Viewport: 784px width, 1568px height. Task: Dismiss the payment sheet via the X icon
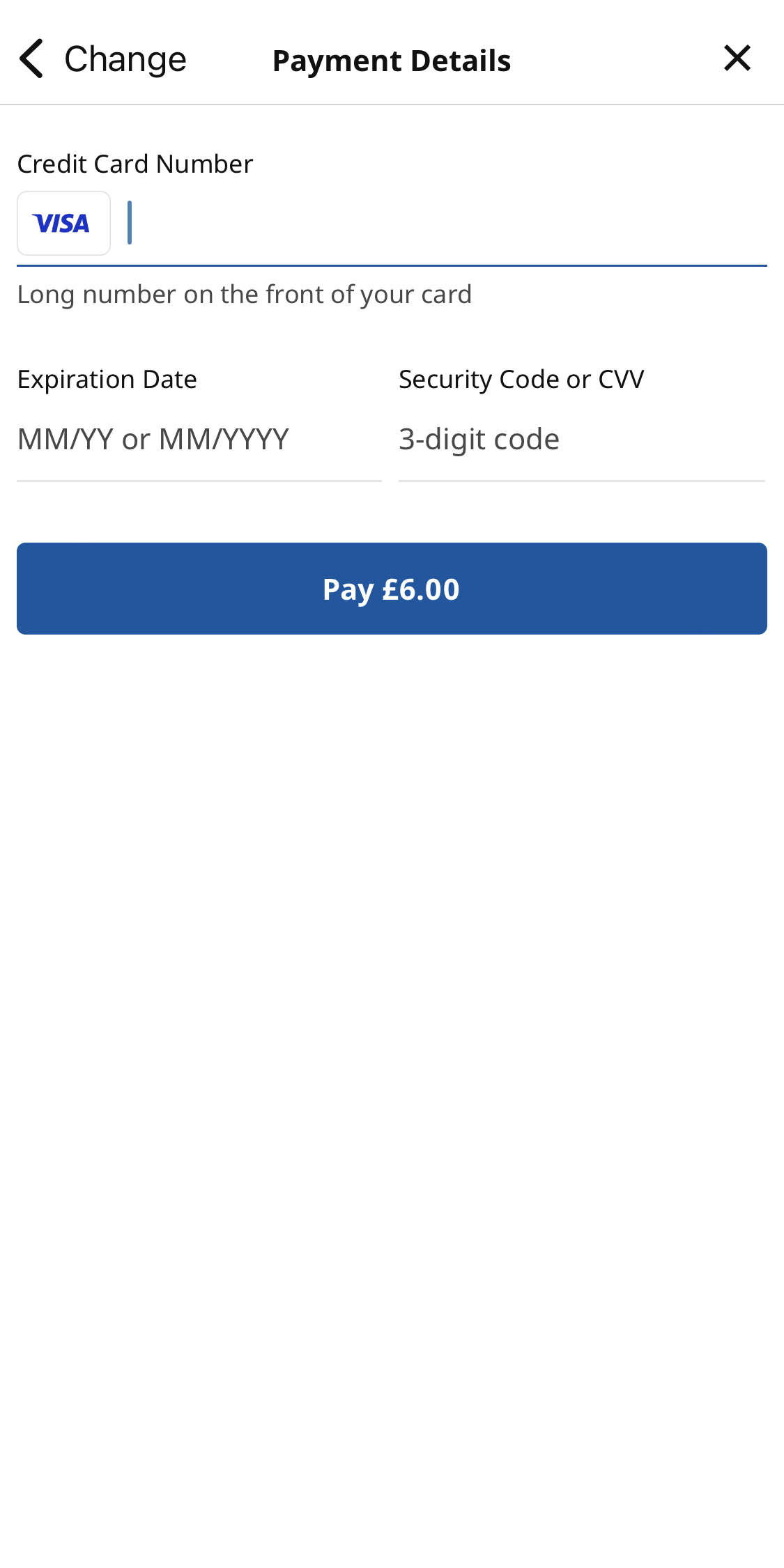tap(737, 59)
